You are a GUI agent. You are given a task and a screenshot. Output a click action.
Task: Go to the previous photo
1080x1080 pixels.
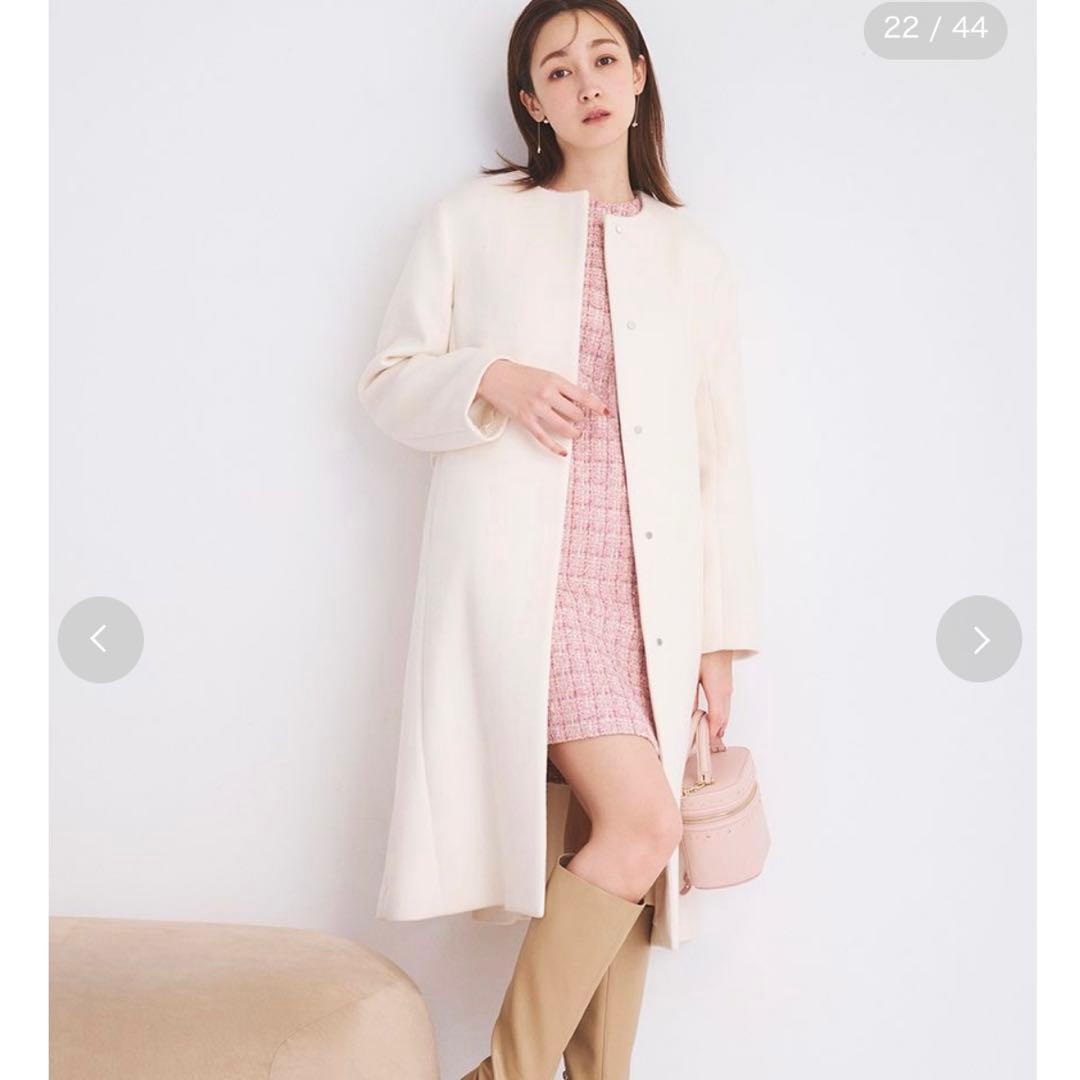tap(100, 640)
